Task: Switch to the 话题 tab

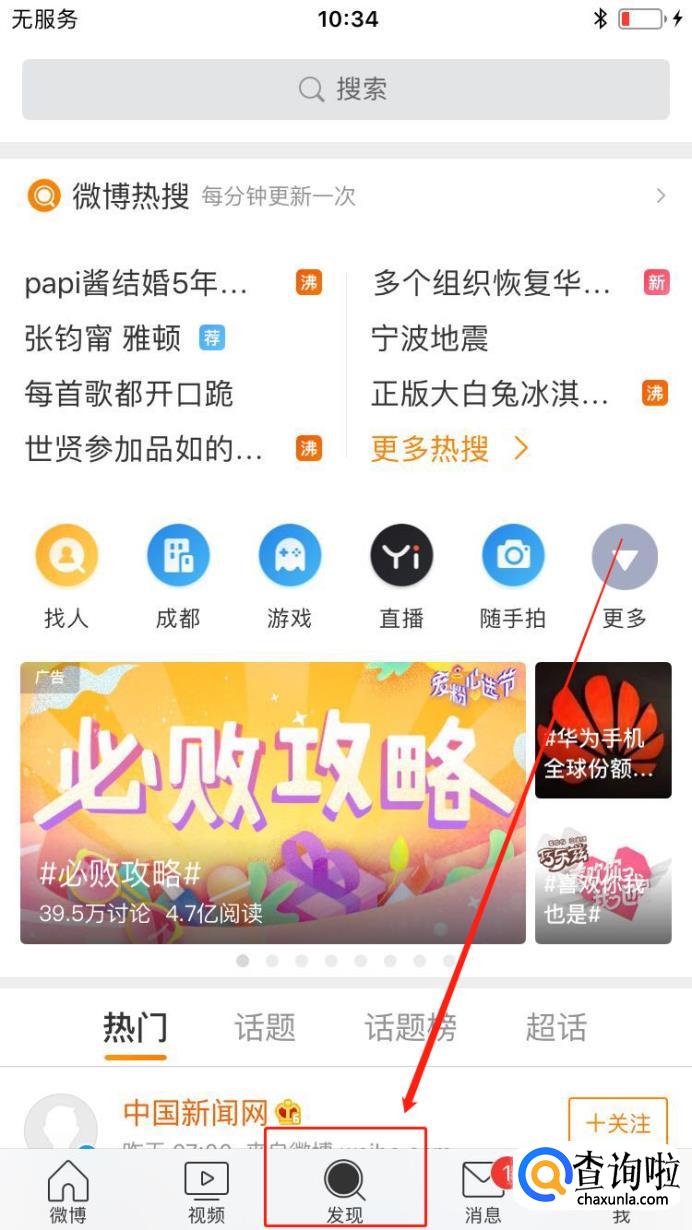Action: point(265,1027)
